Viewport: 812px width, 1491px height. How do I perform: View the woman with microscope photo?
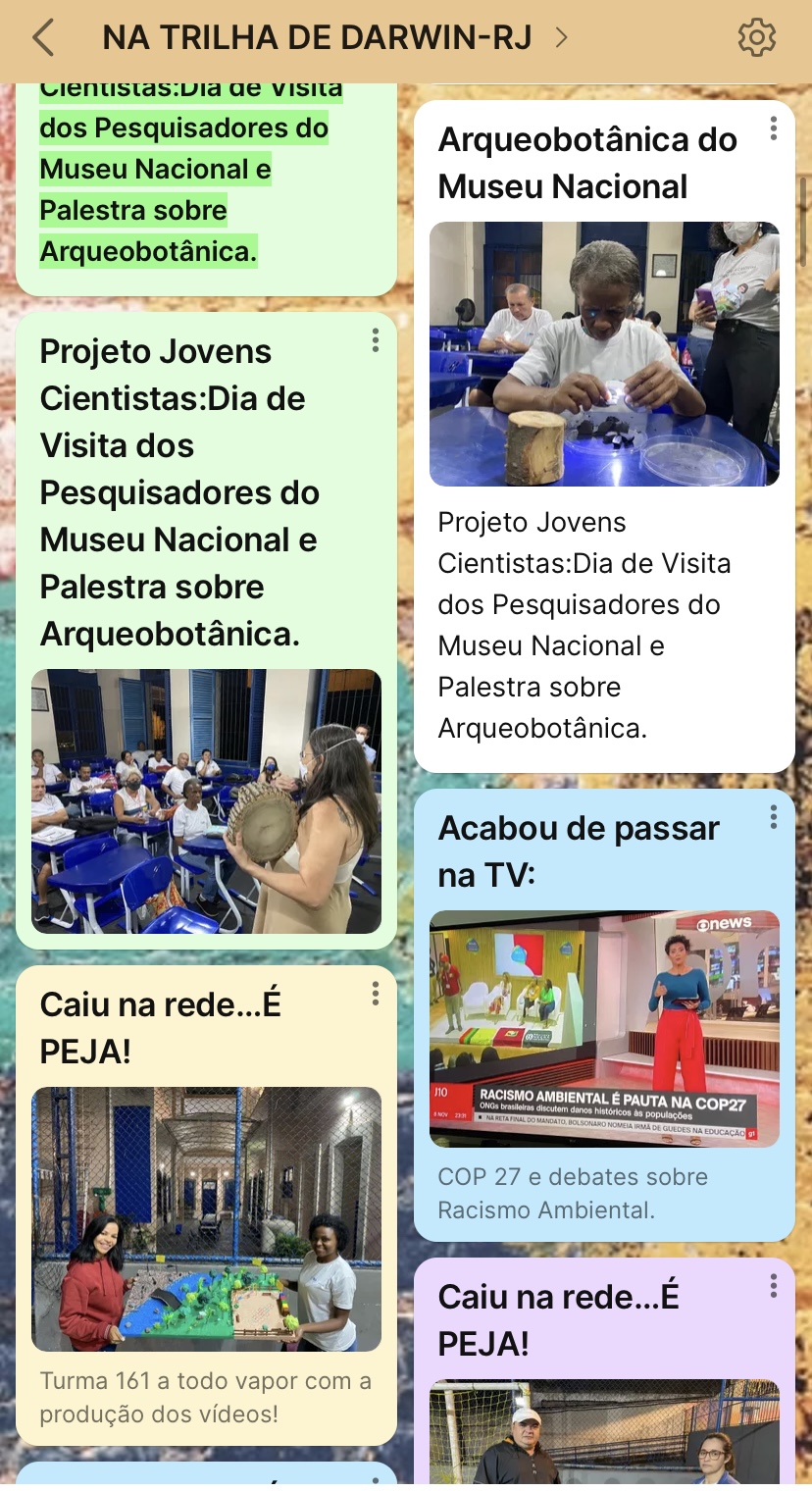(604, 354)
